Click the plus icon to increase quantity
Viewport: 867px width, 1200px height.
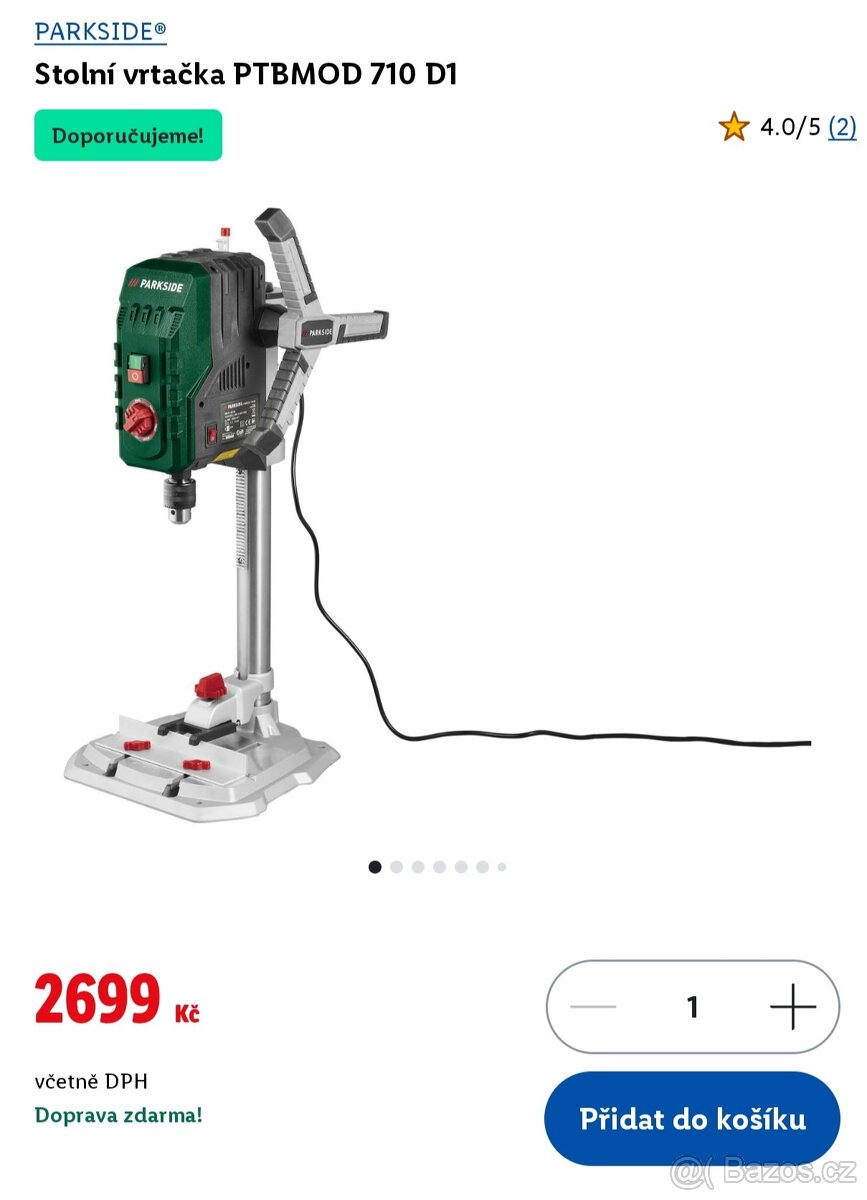(791, 1007)
